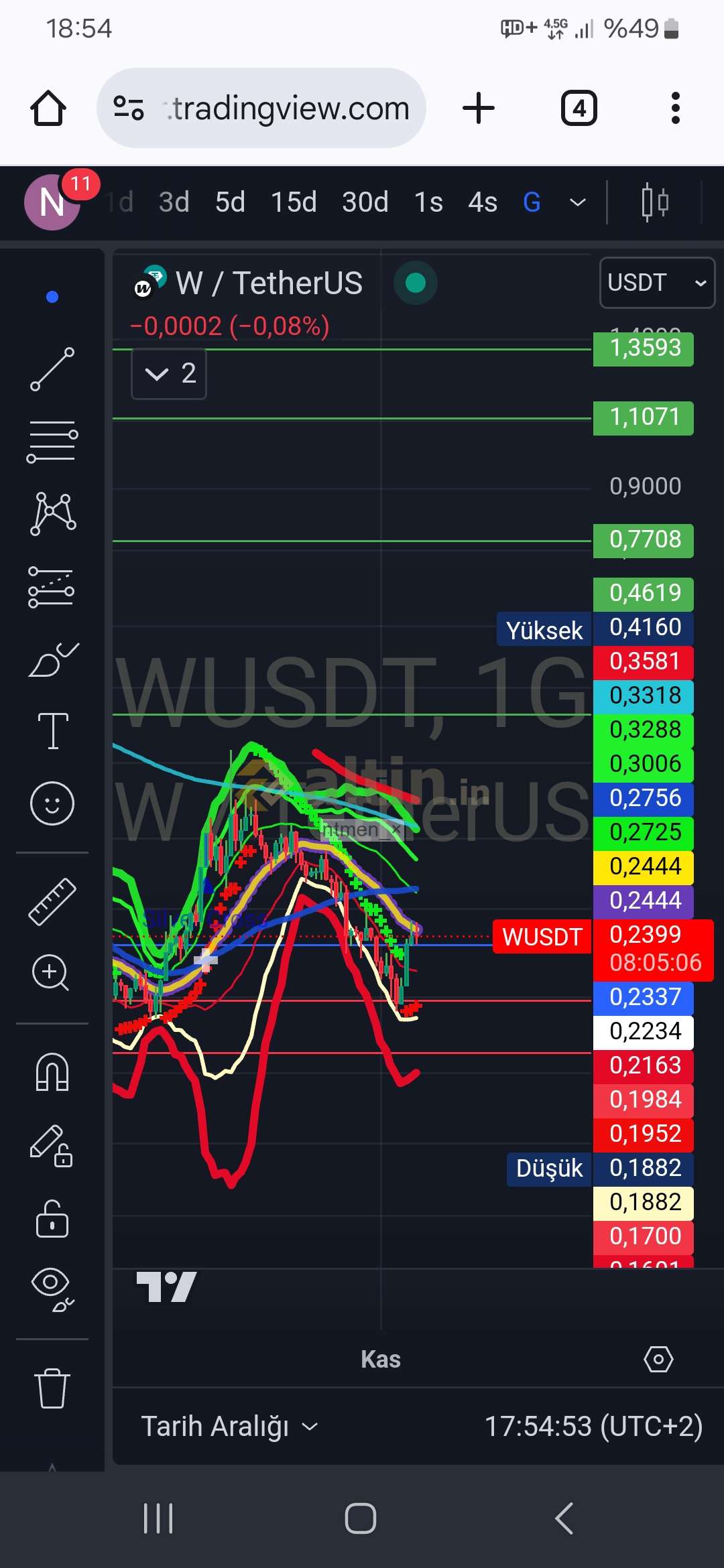This screenshot has height=1568, width=724.
Task: Switch to the 3d timeframe
Action: pyautogui.click(x=174, y=202)
